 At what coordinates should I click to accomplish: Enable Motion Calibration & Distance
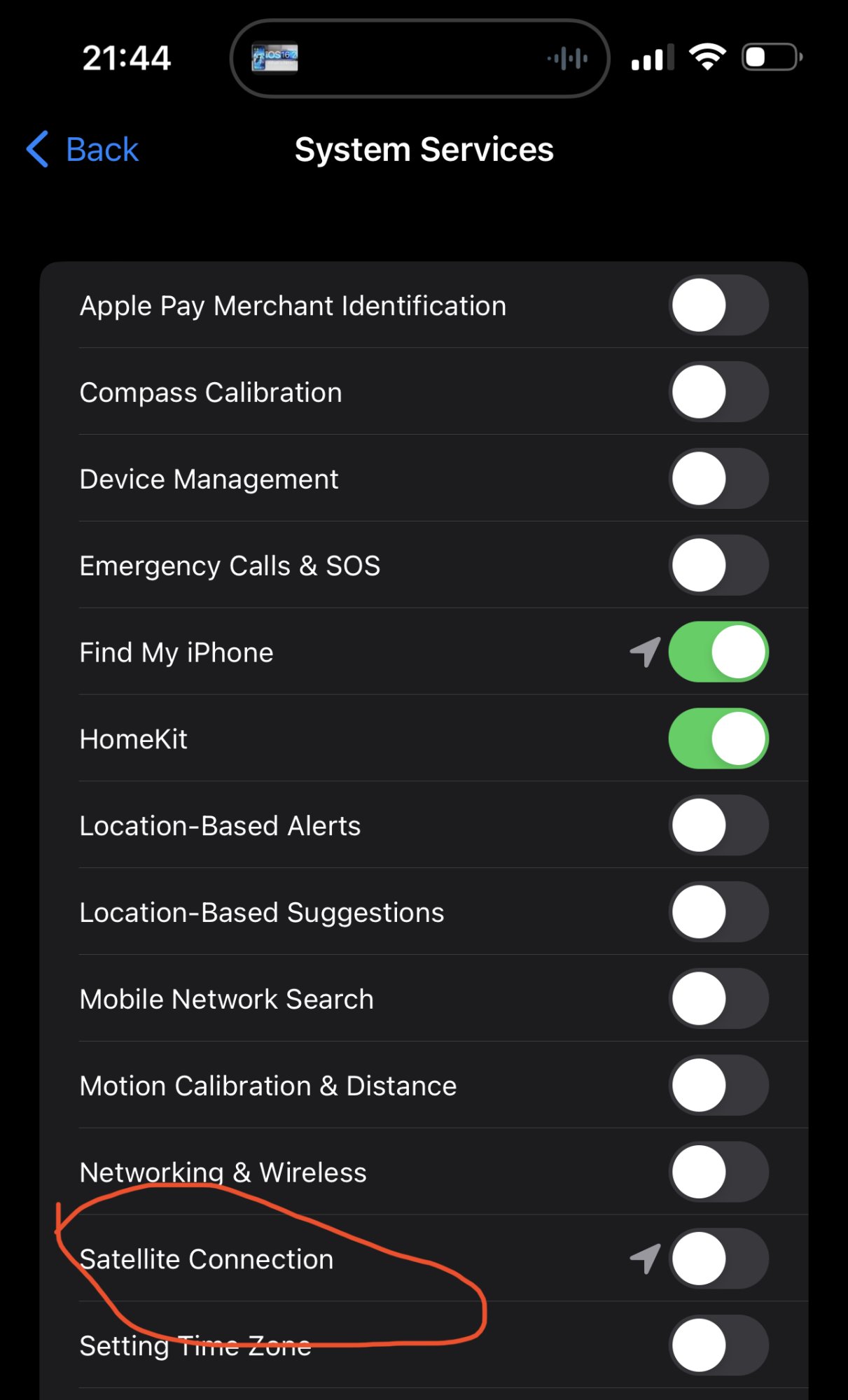click(718, 1086)
